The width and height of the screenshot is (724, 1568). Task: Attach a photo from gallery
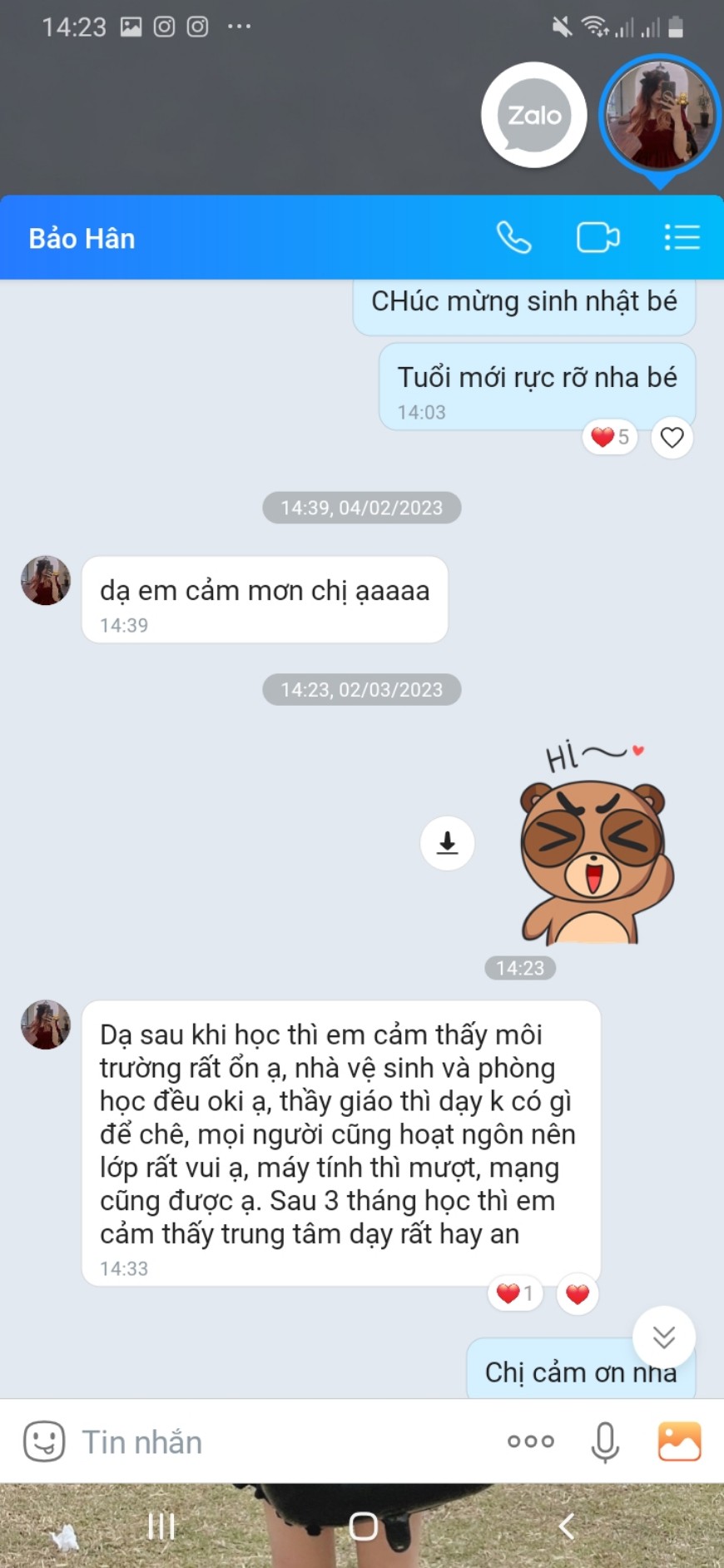(x=679, y=1441)
